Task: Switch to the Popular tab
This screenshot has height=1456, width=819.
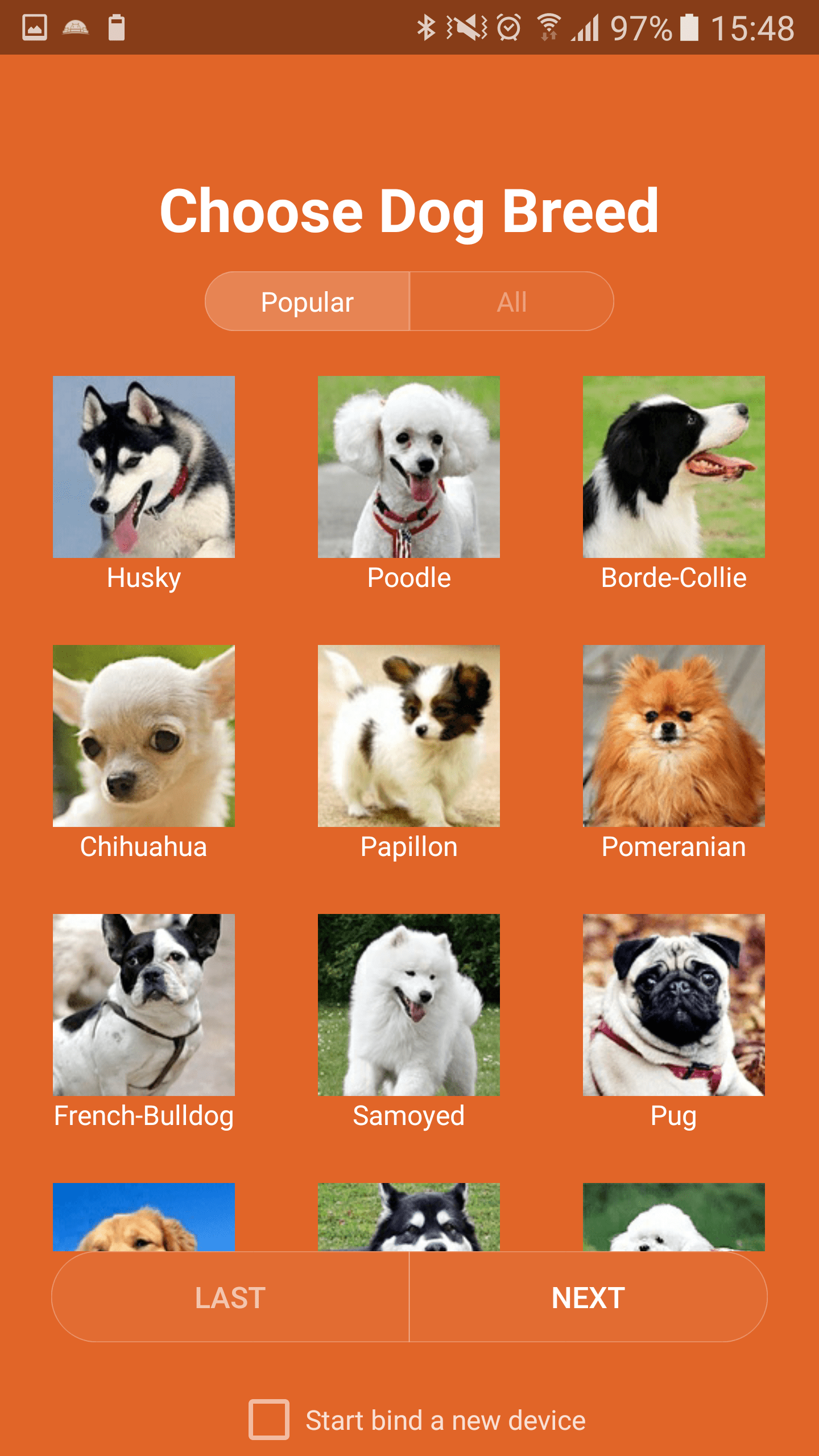Action: pyautogui.click(x=307, y=301)
